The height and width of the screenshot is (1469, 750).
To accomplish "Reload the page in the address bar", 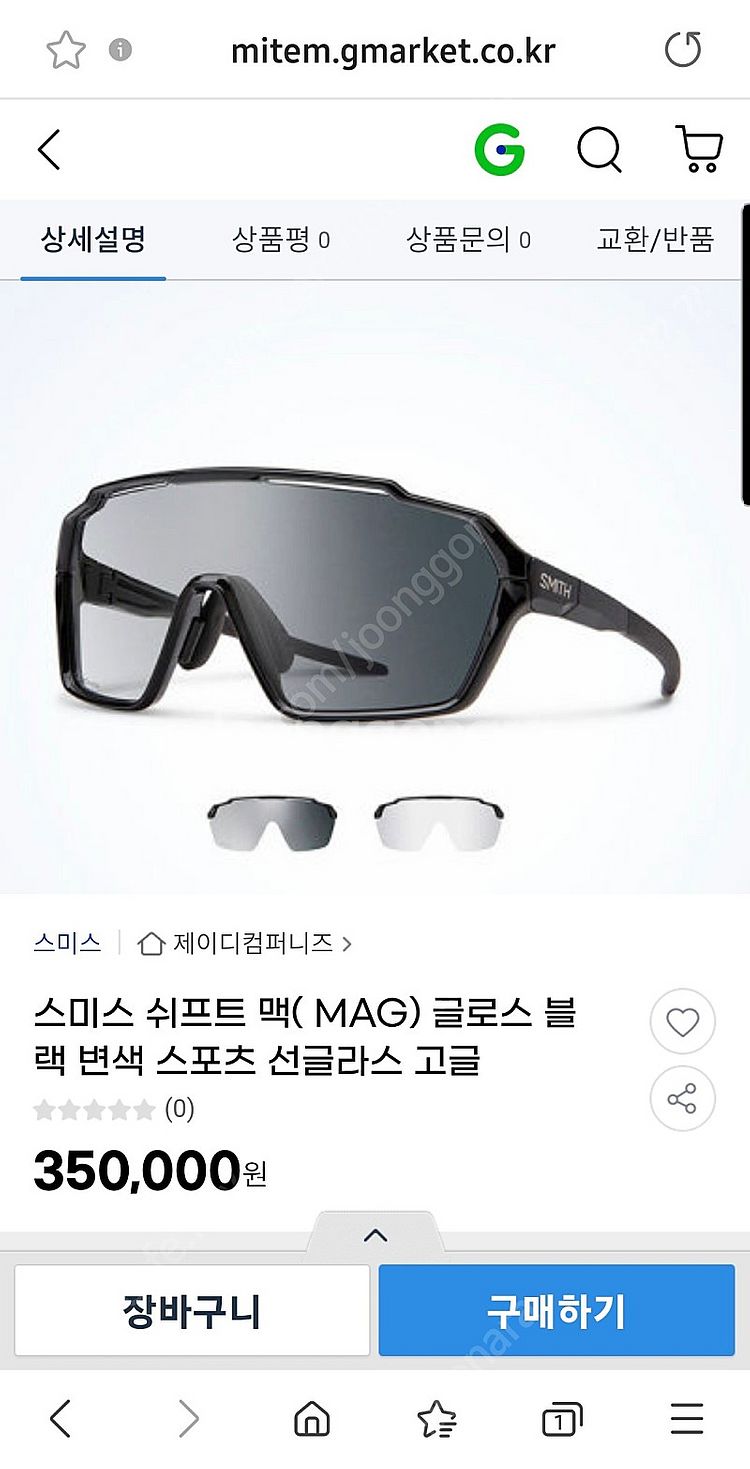I will (x=683, y=49).
